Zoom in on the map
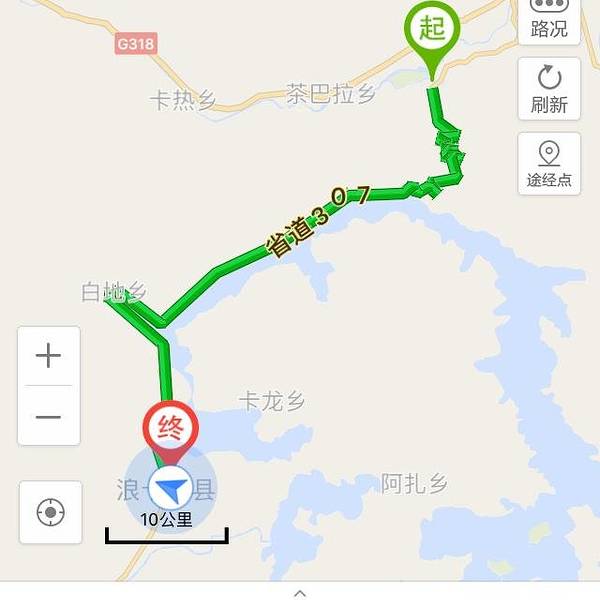The width and height of the screenshot is (600, 600). point(48,356)
